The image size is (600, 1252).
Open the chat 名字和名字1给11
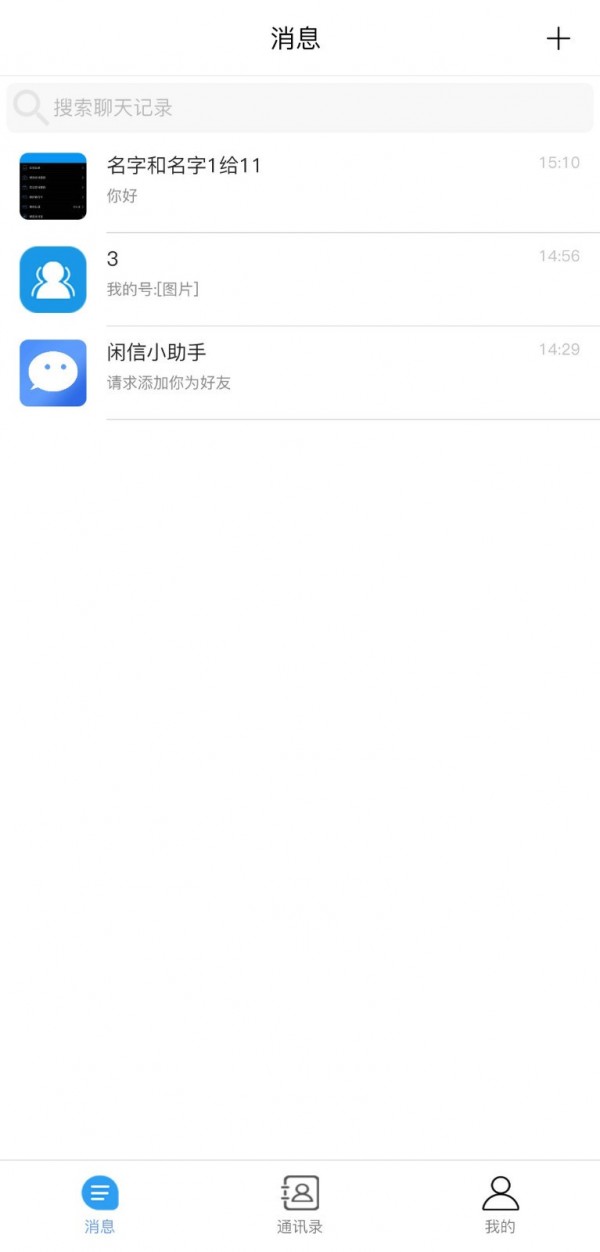coord(300,186)
